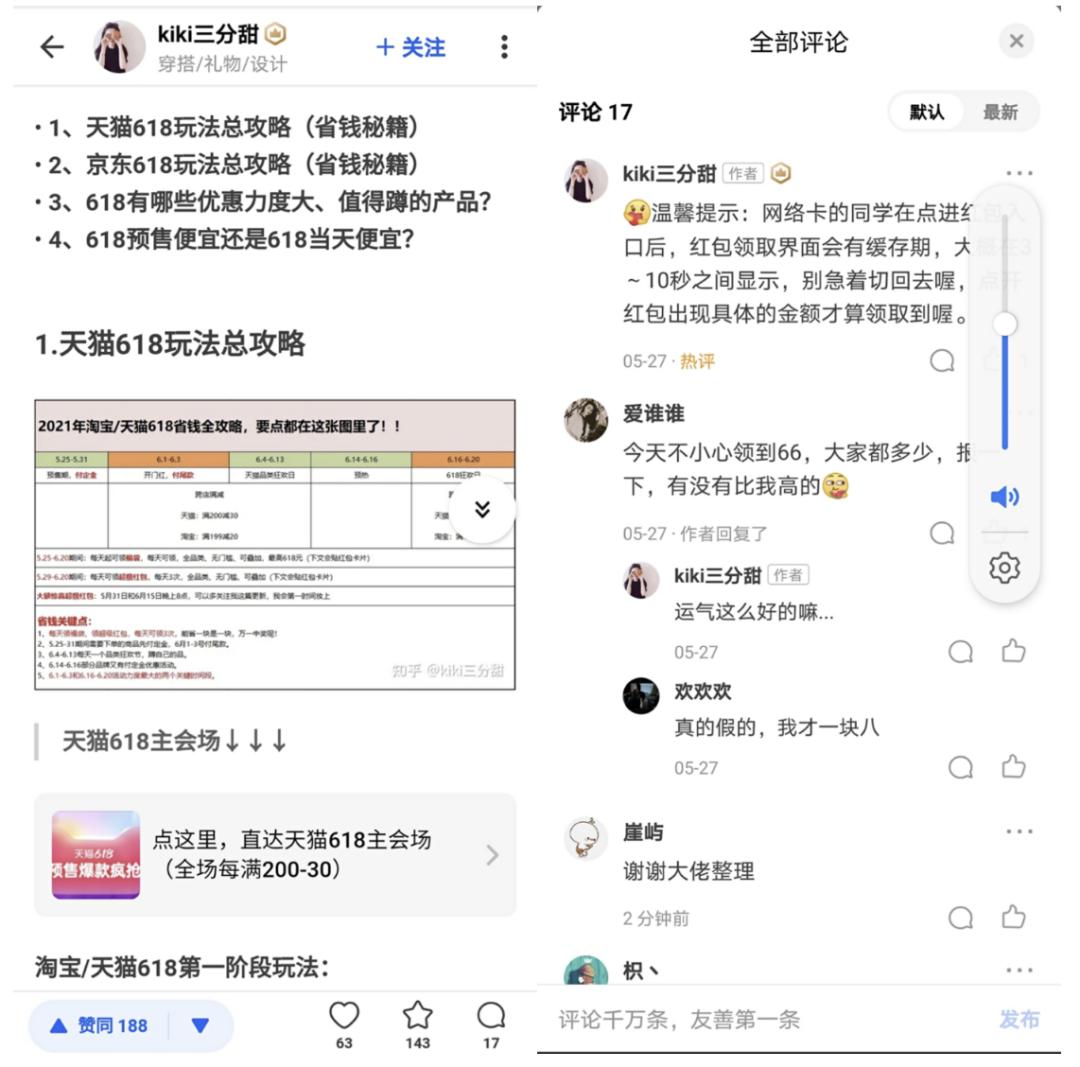Follow kiki三分甜 with 关注 button
1080x1067 pixels.
coord(411,48)
